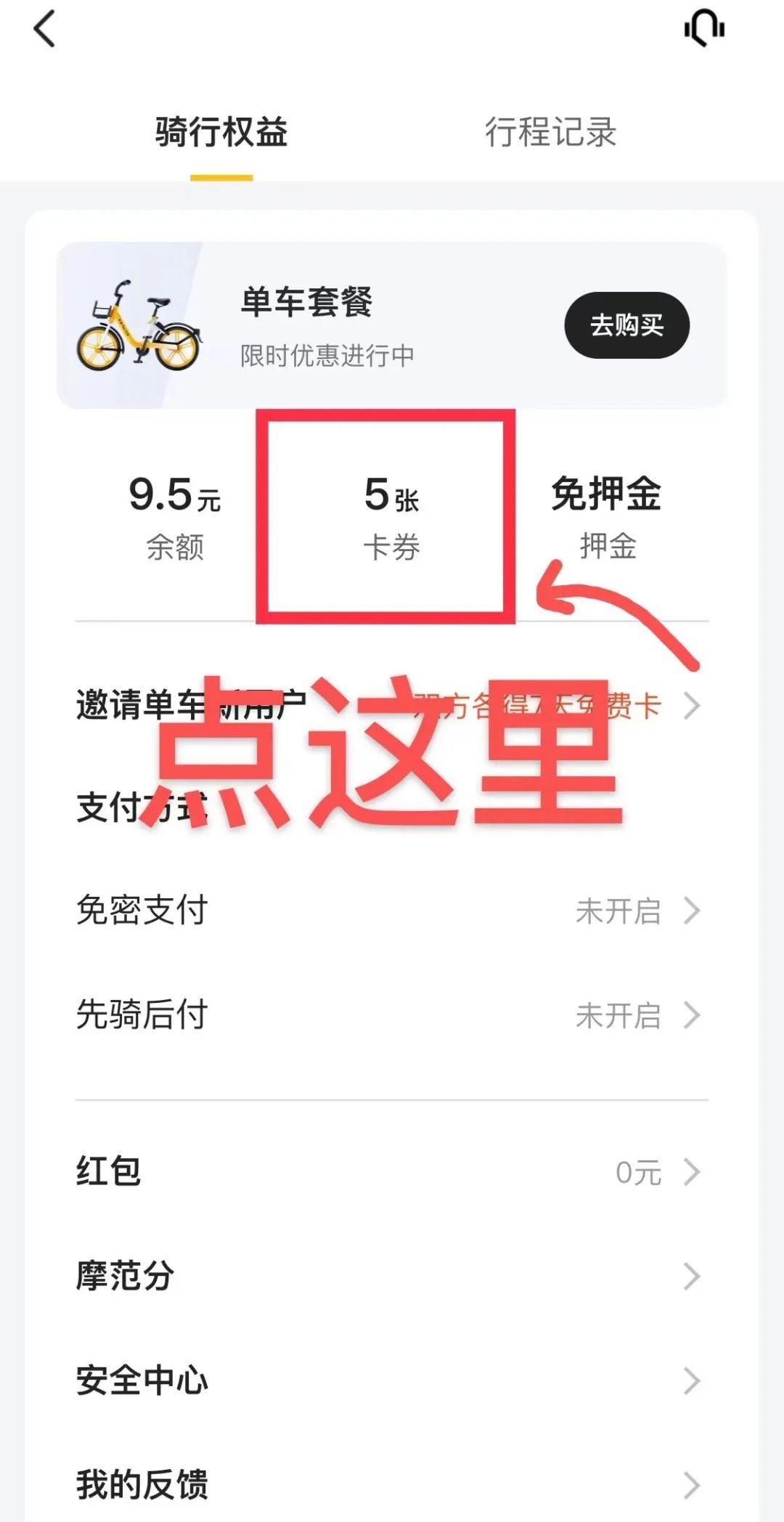Tap 去购买 for the 单车套餐
The width and height of the screenshot is (784, 1522).
coord(626,325)
